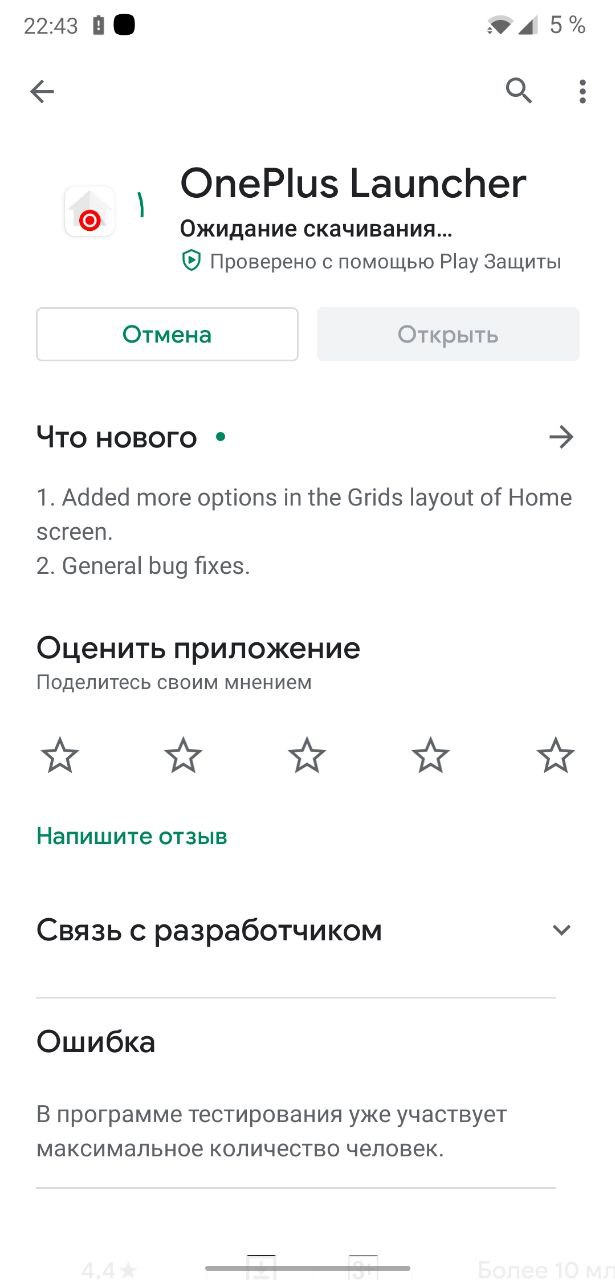
Task: Tap Напишите отзыв link
Action: (132, 836)
